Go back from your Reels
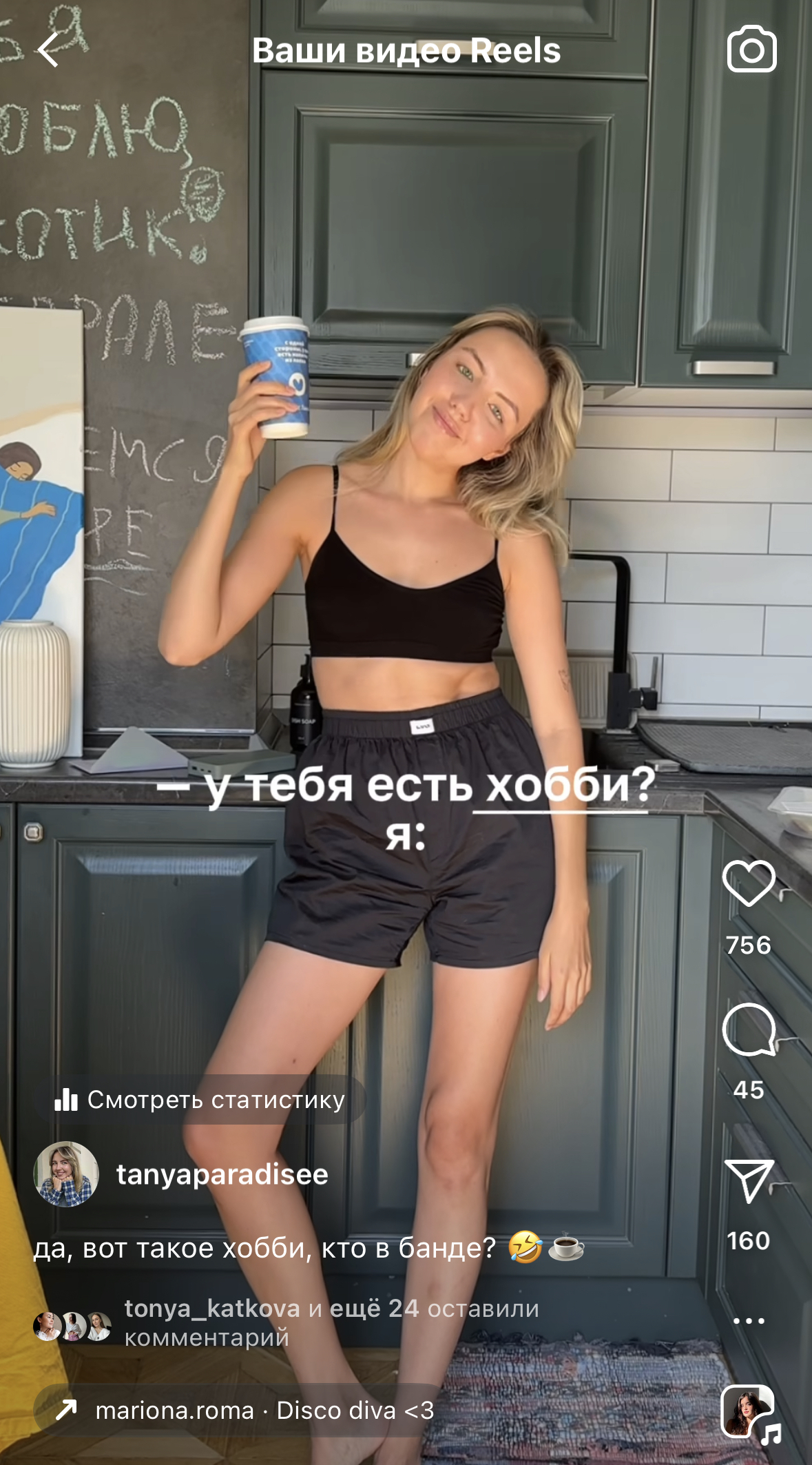This screenshot has height=1465, width=812. tap(48, 50)
